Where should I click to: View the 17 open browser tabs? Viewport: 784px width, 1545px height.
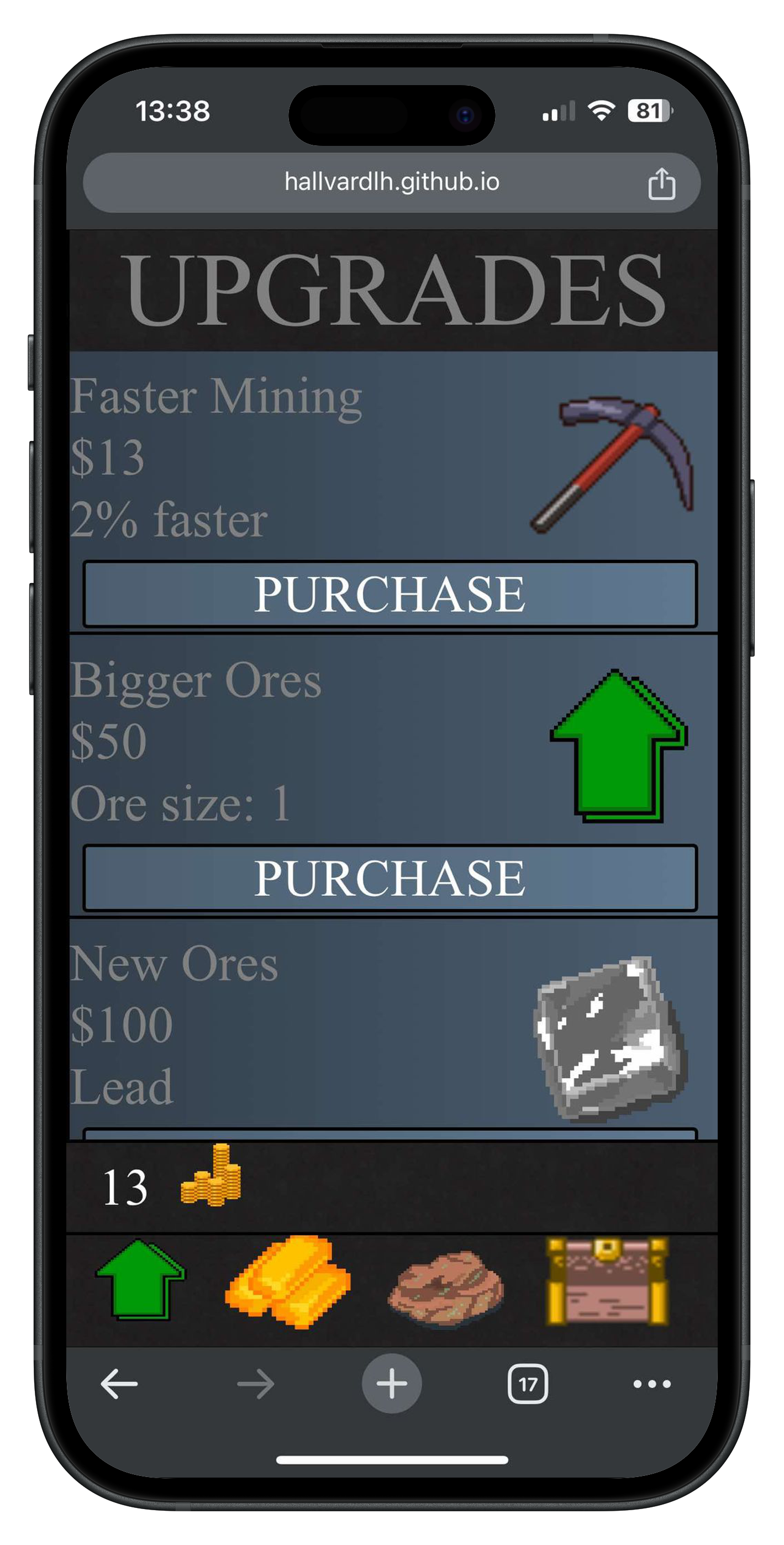pos(527,1384)
